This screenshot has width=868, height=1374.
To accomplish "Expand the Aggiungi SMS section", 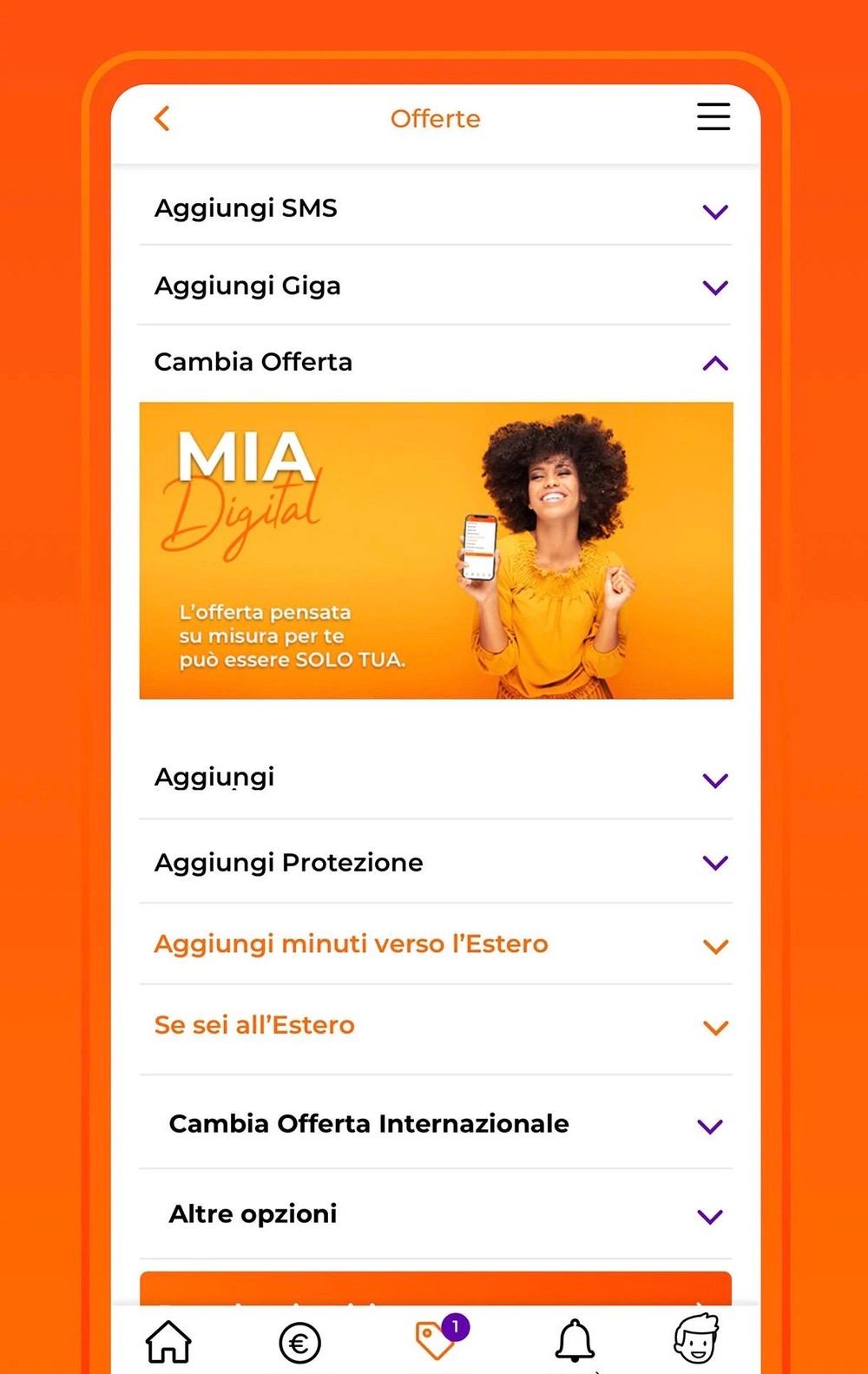I will pos(714,211).
